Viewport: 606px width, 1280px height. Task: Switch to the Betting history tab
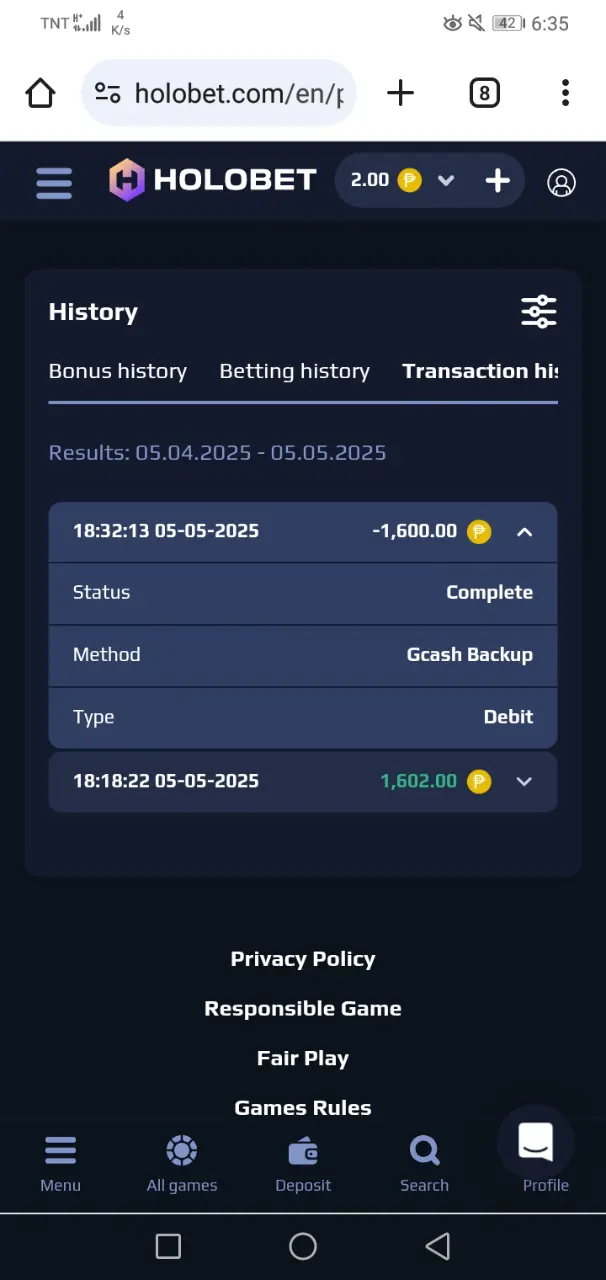tap(295, 371)
